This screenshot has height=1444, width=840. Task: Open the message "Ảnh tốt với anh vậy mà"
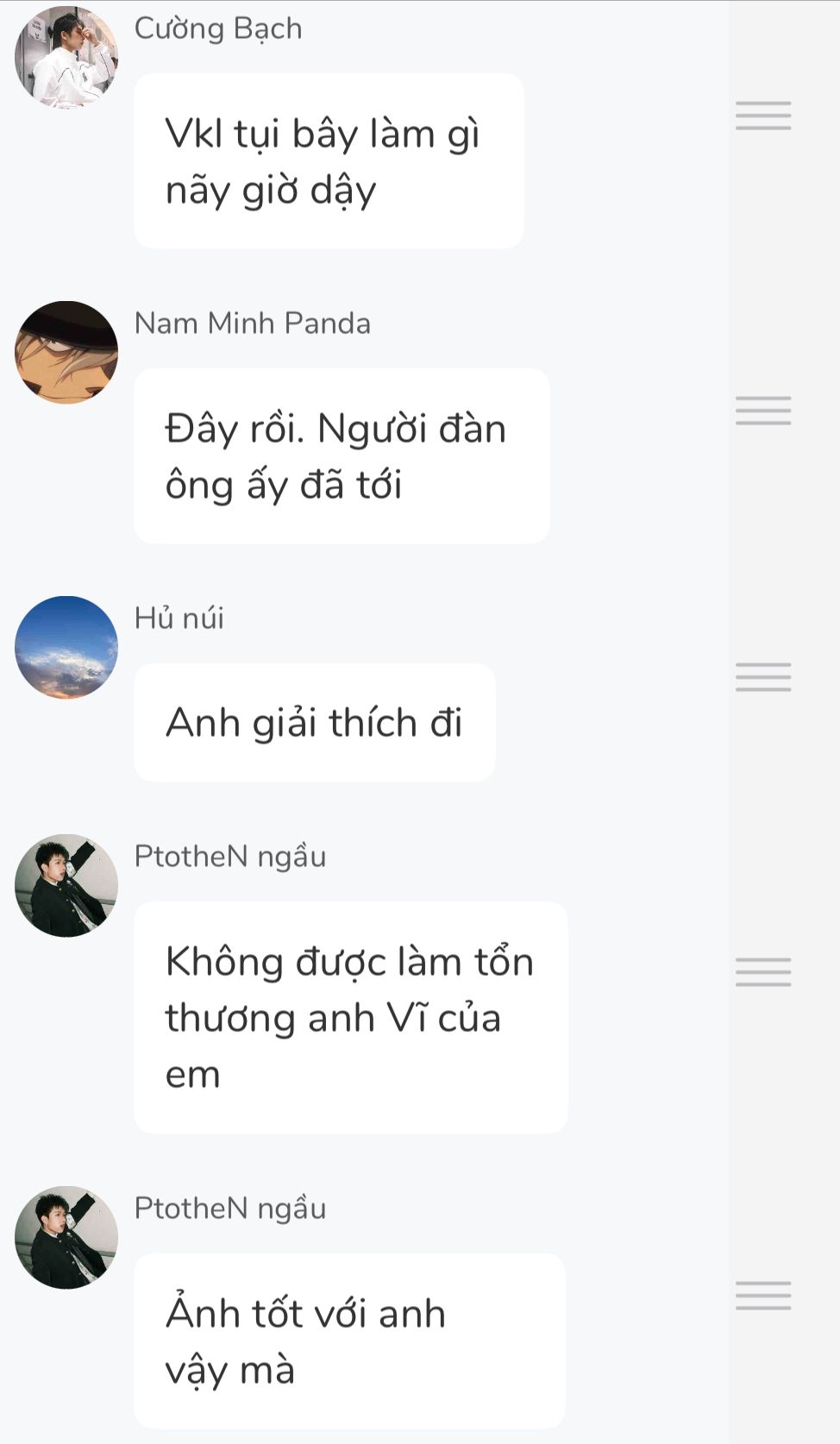click(349, 1340)
